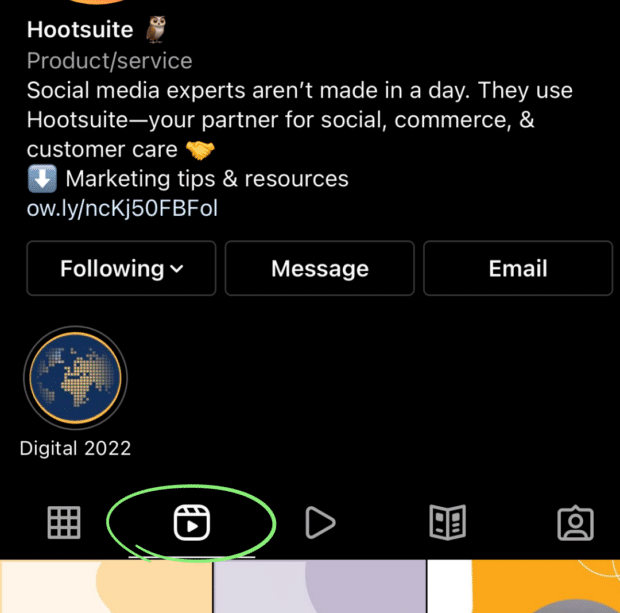Switch to the videos play tab
Screen dimensions: 620x613
[x=319, y=522]
